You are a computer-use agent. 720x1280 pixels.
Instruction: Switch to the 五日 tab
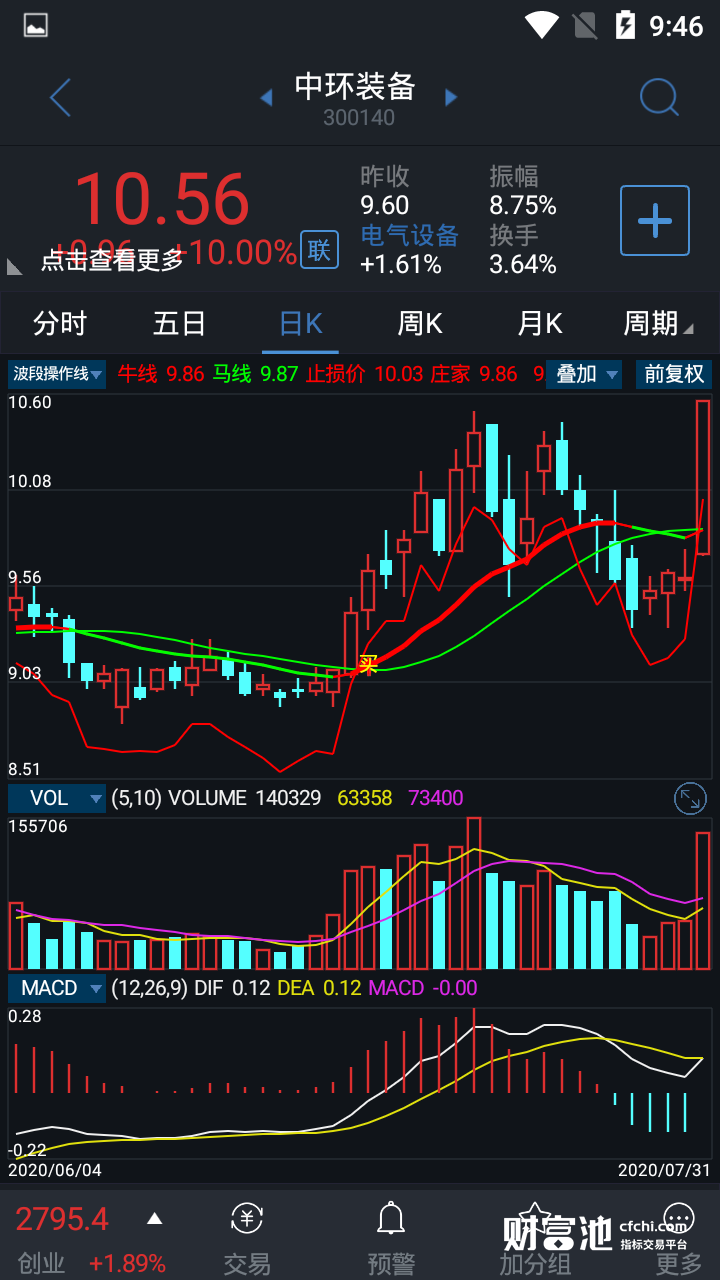[x=180, y=324]
